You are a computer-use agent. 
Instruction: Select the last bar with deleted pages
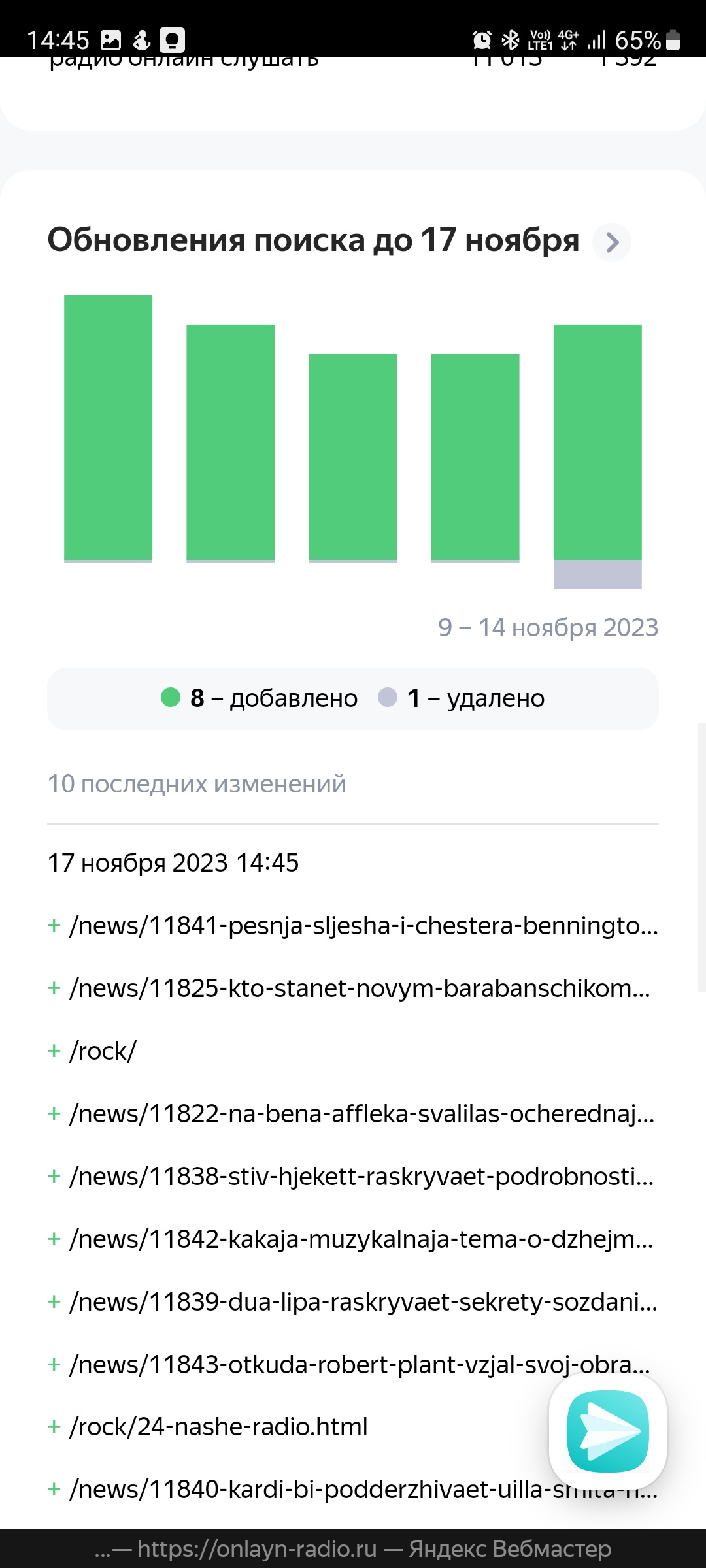(x=597, y=457)
